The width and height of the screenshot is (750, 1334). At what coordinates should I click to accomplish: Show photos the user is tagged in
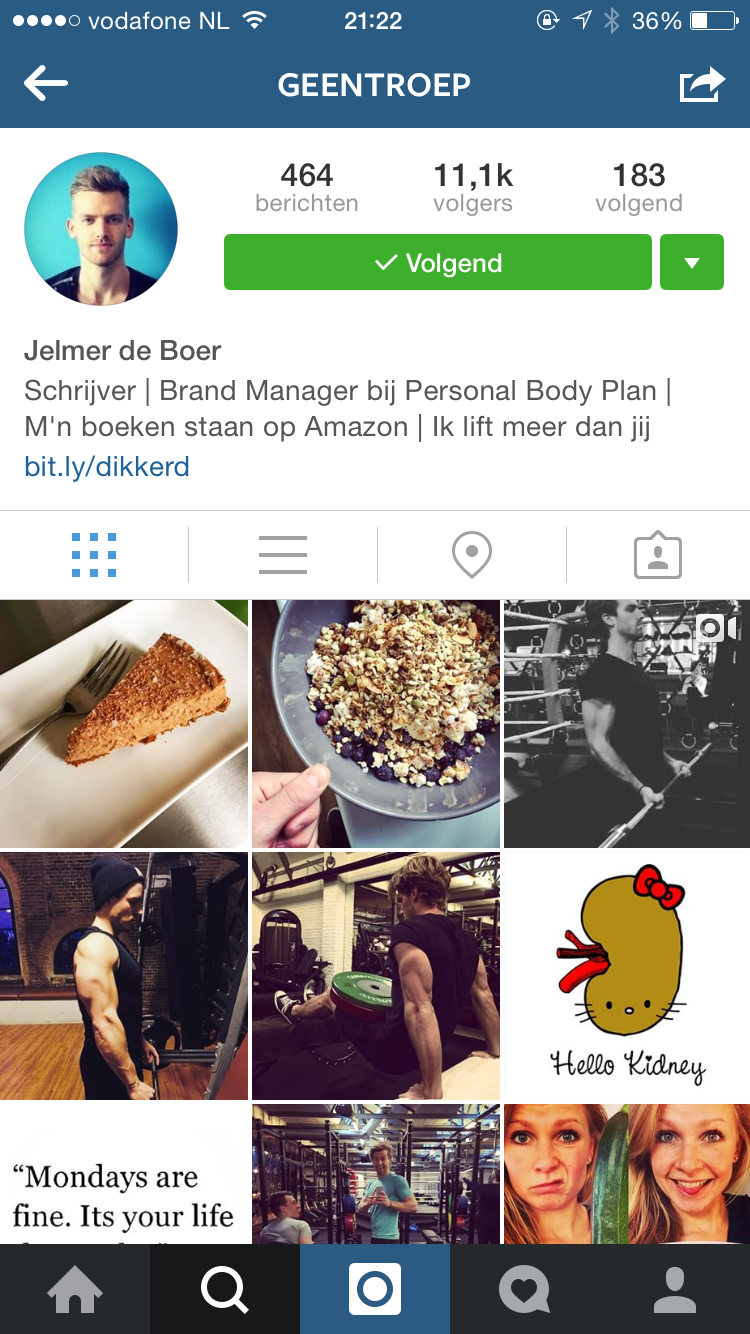click(x=658, y=555)
